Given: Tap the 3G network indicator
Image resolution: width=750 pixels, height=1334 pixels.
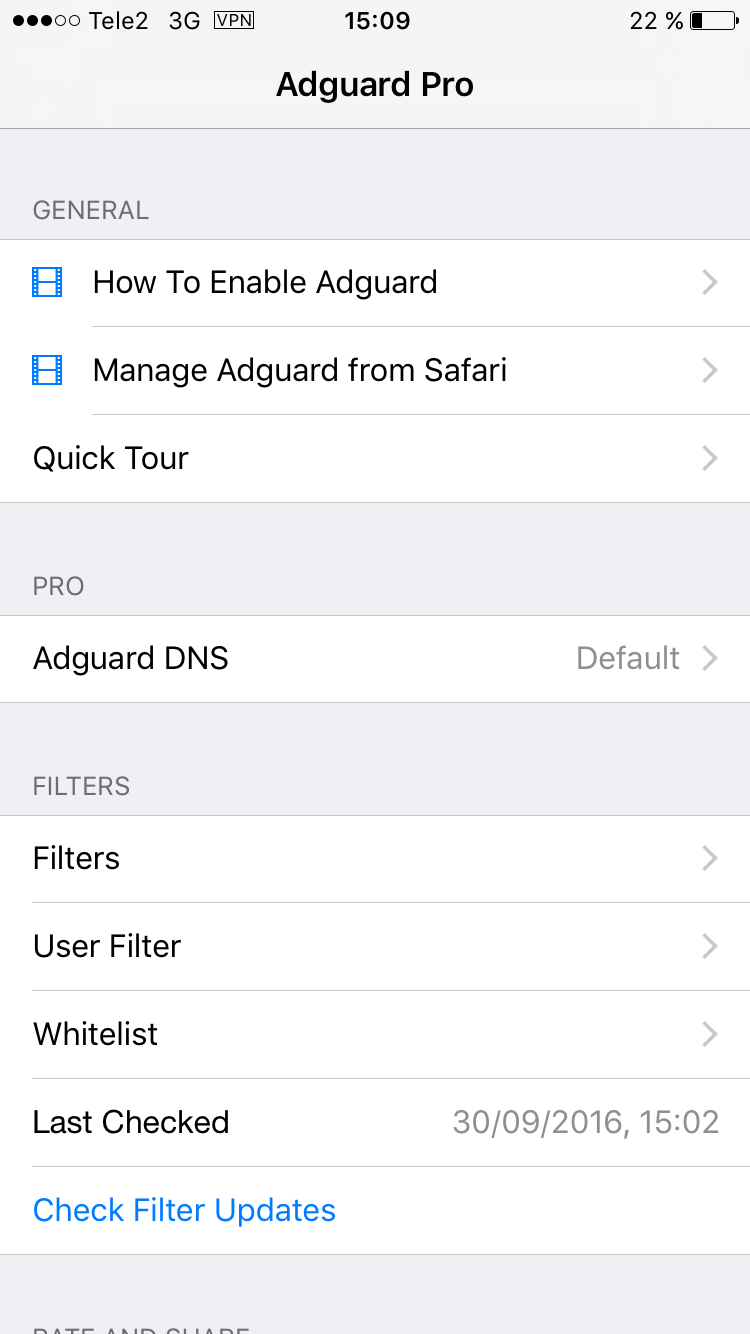Looking at the screenshot, I should [x=183, y=20].
